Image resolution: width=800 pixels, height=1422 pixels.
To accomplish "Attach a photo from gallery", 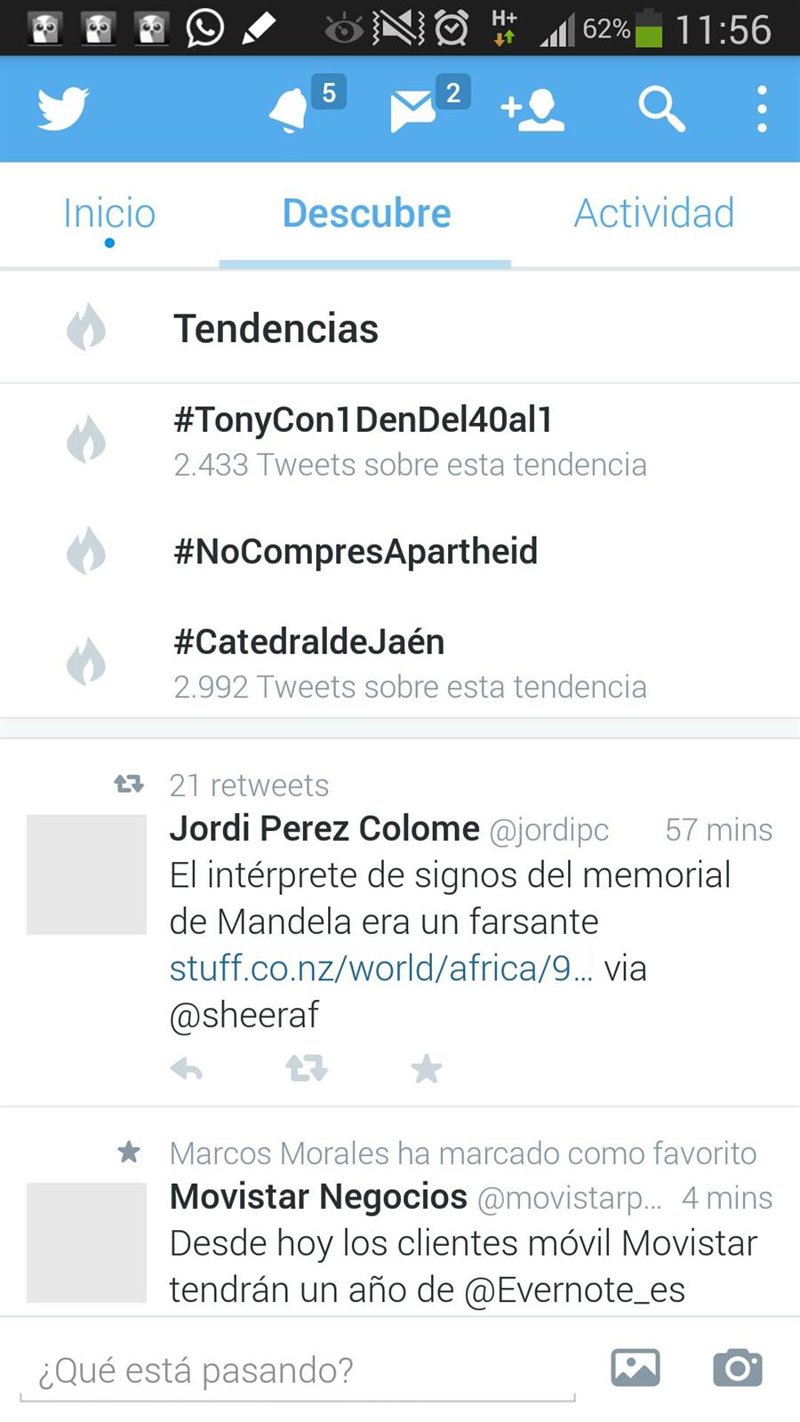I will click(636, 1367).
